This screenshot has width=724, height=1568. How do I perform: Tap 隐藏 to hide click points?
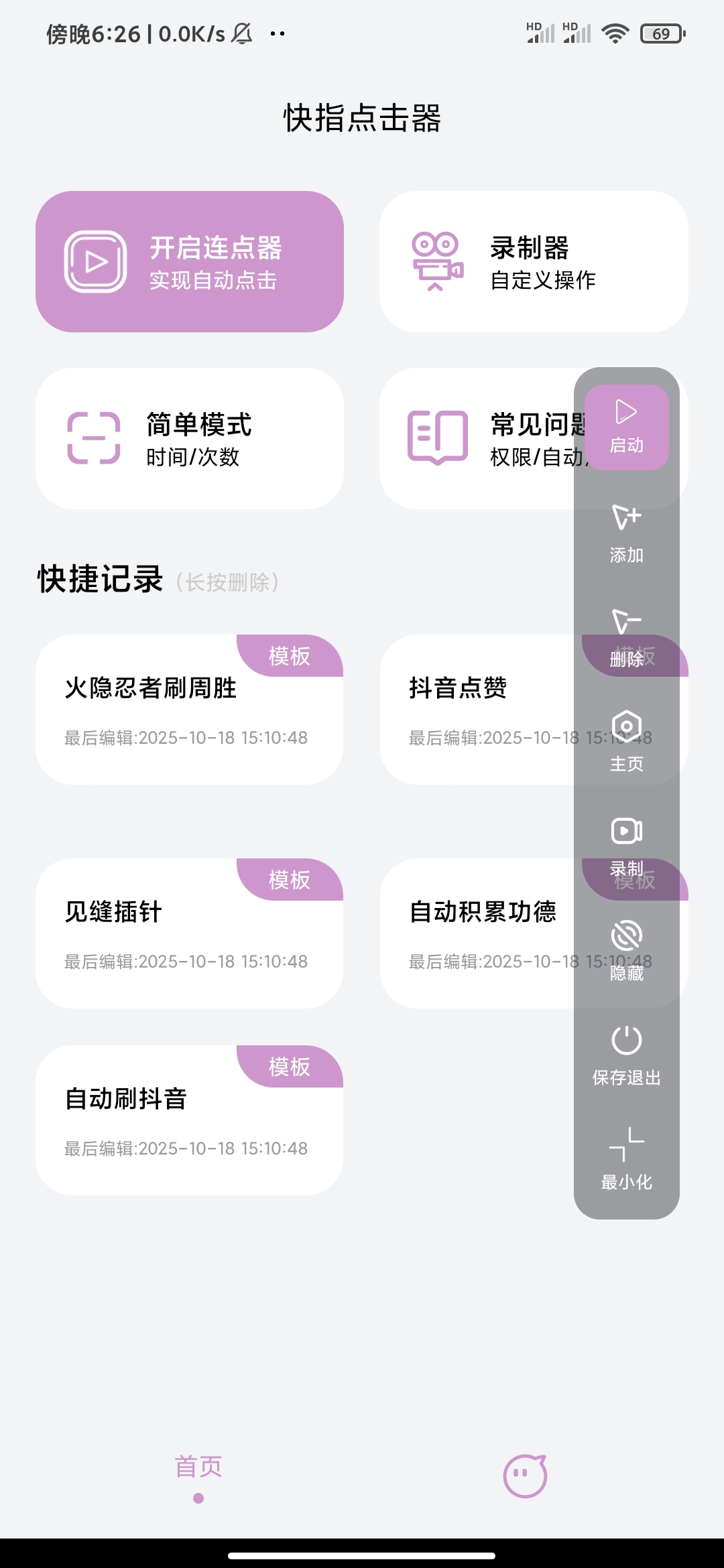626,950
